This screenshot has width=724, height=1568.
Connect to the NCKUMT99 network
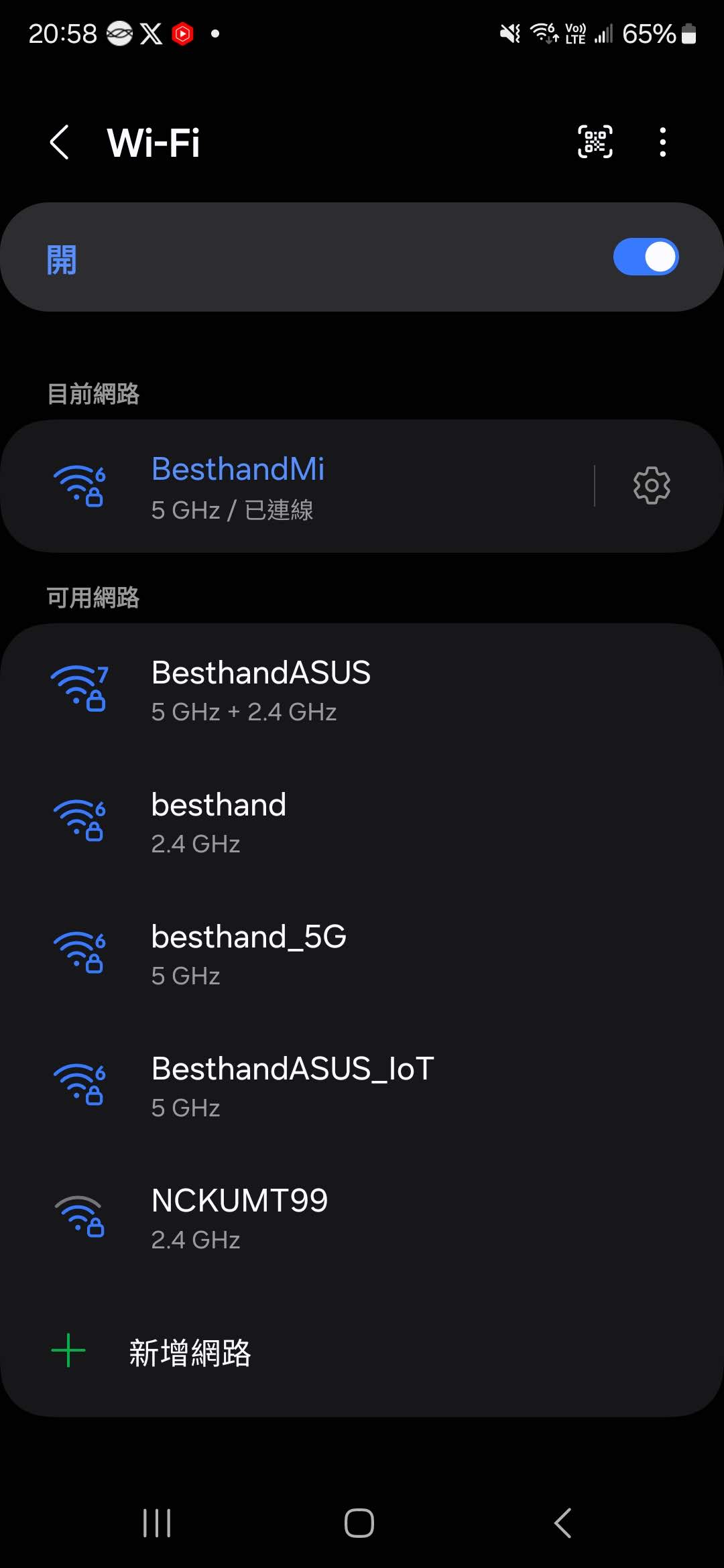tap(362, 1218)
